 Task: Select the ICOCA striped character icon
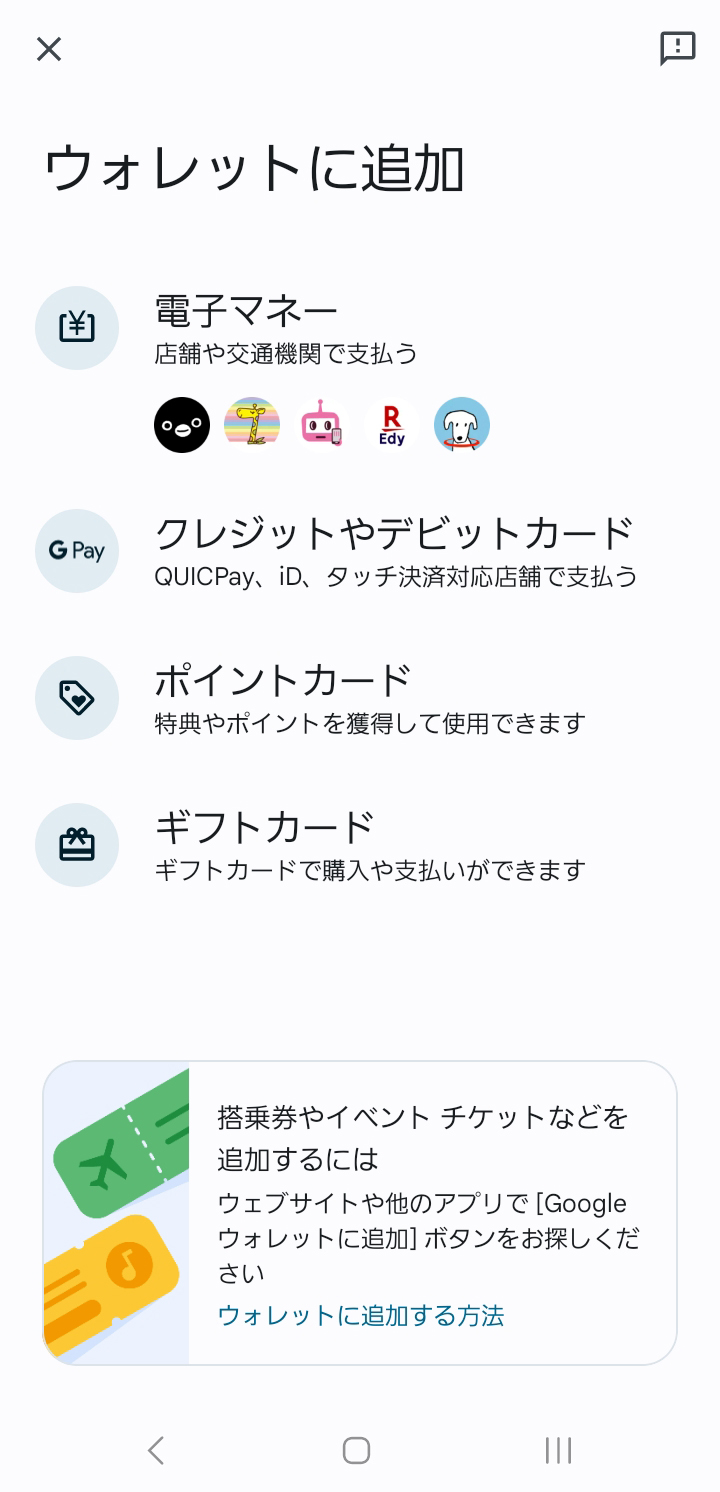pyautogui.click(x=251, y=424)
